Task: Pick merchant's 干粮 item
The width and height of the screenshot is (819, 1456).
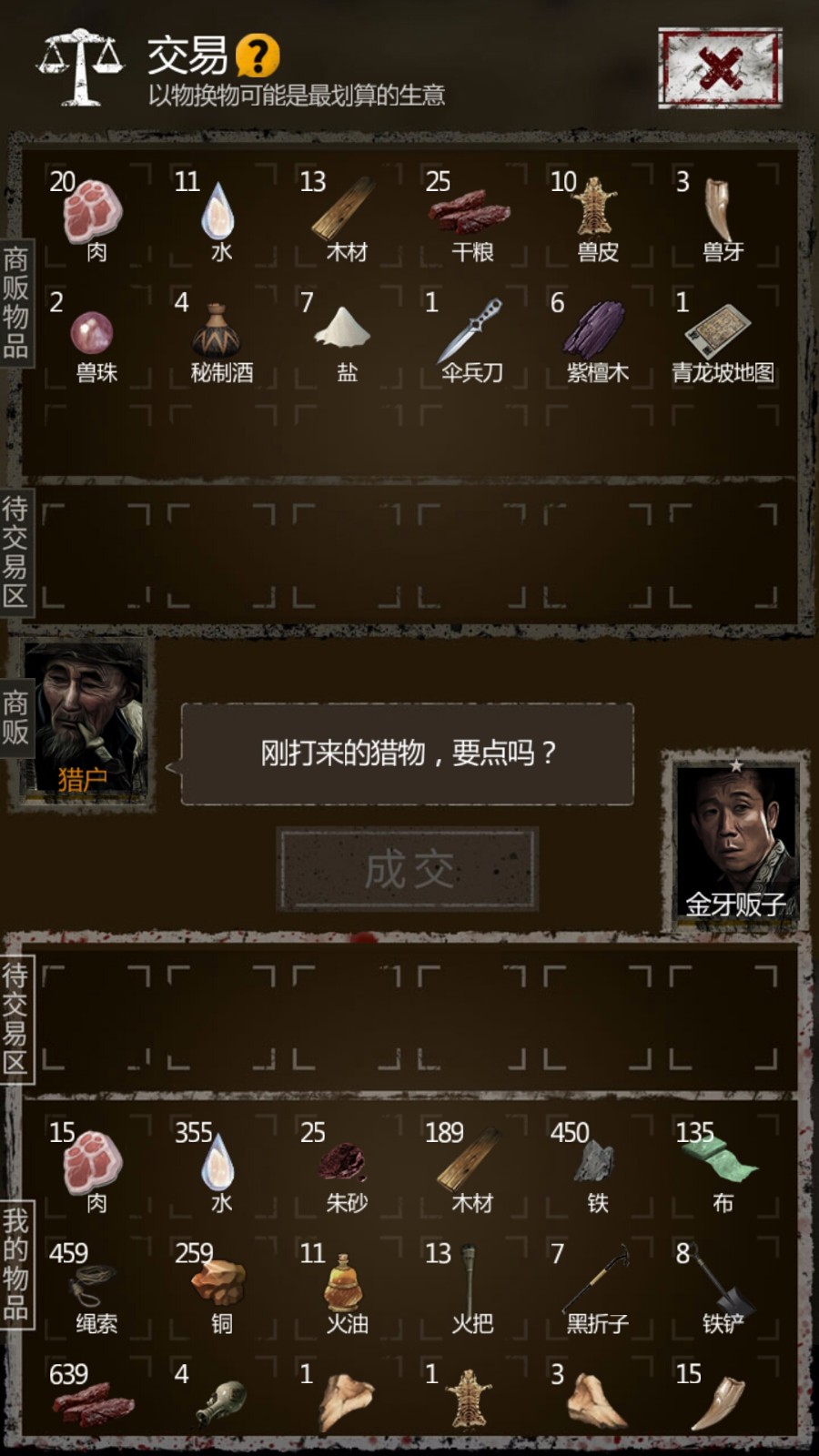Action: (470, 216)
